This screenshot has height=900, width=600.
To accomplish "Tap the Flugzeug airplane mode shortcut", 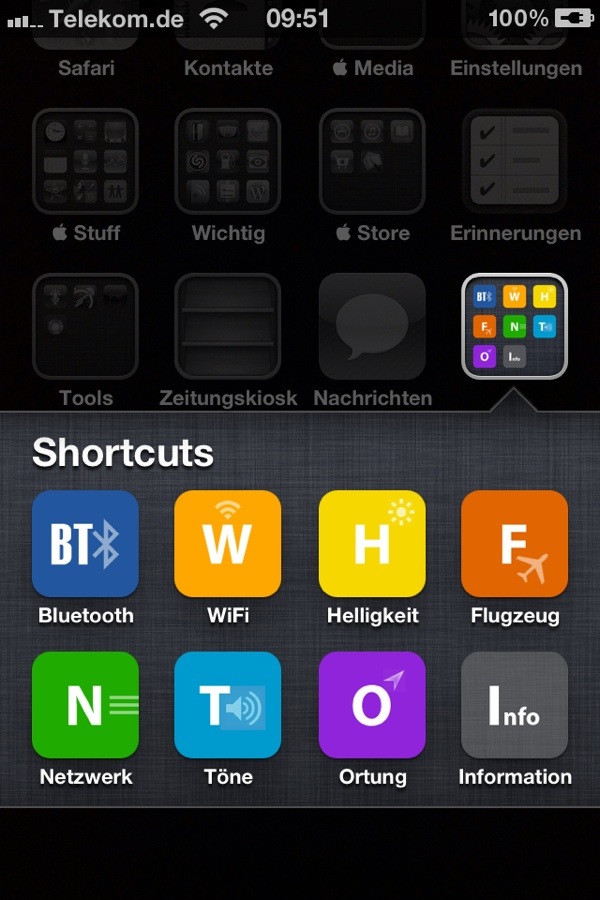I will pos(514,544).
